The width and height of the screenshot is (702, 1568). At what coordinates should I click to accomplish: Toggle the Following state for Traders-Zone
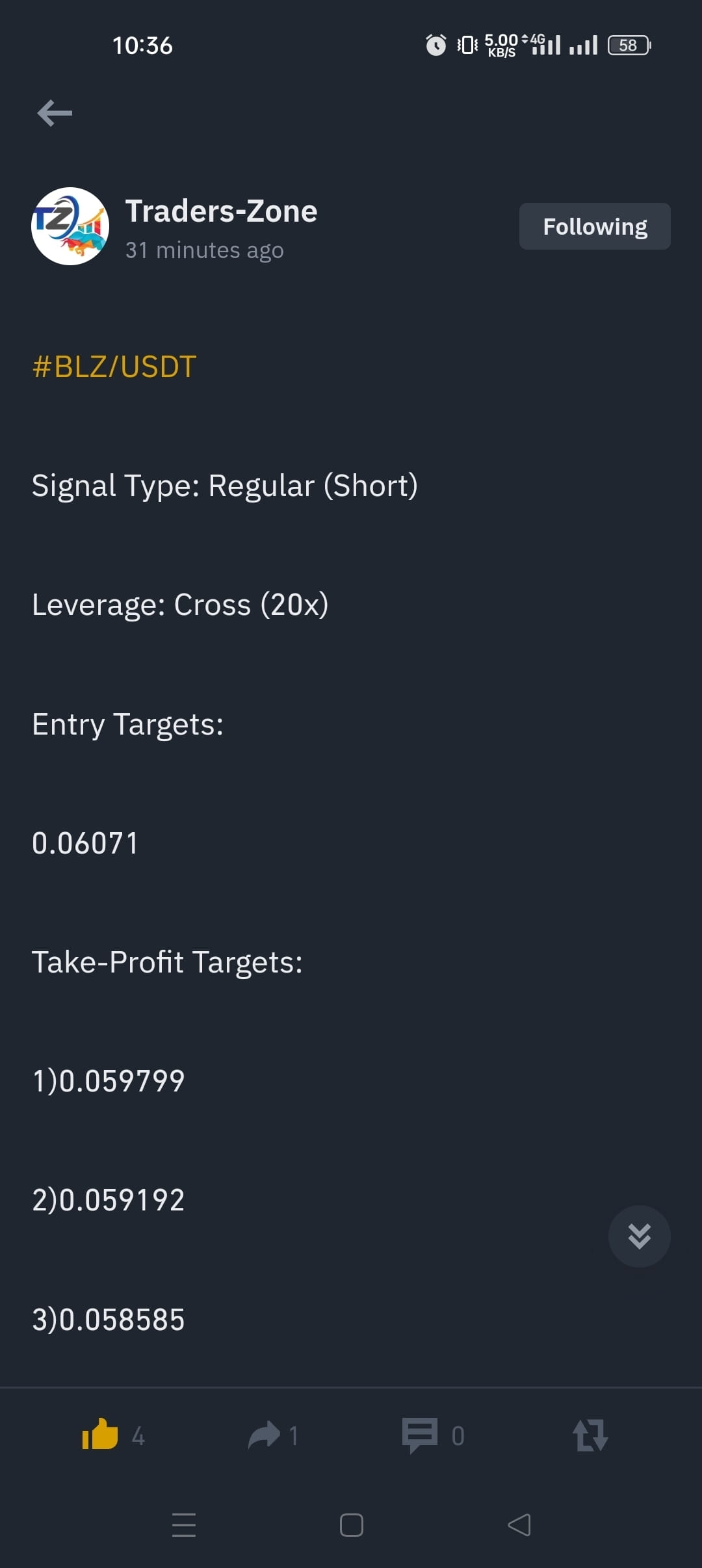coord(594,226)
